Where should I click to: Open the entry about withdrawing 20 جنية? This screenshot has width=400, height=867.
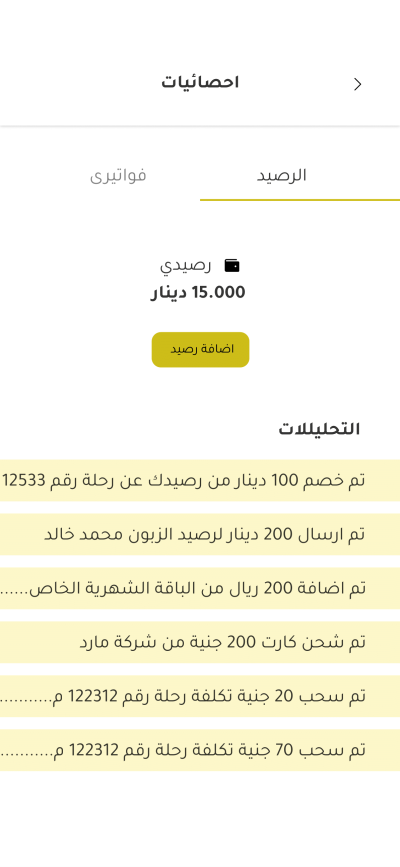[200, 696]
